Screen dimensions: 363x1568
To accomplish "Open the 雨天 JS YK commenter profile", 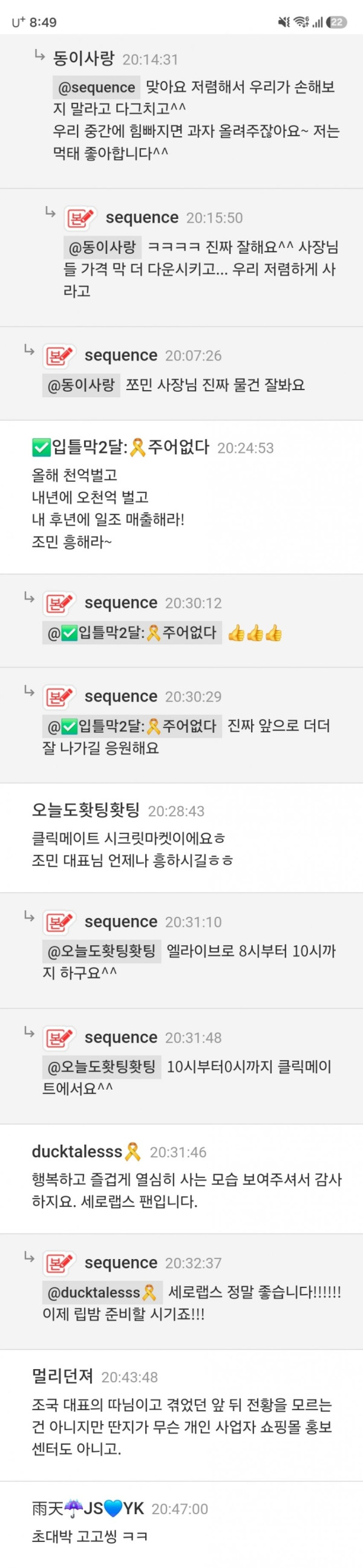I will [x=88, y=1508].
